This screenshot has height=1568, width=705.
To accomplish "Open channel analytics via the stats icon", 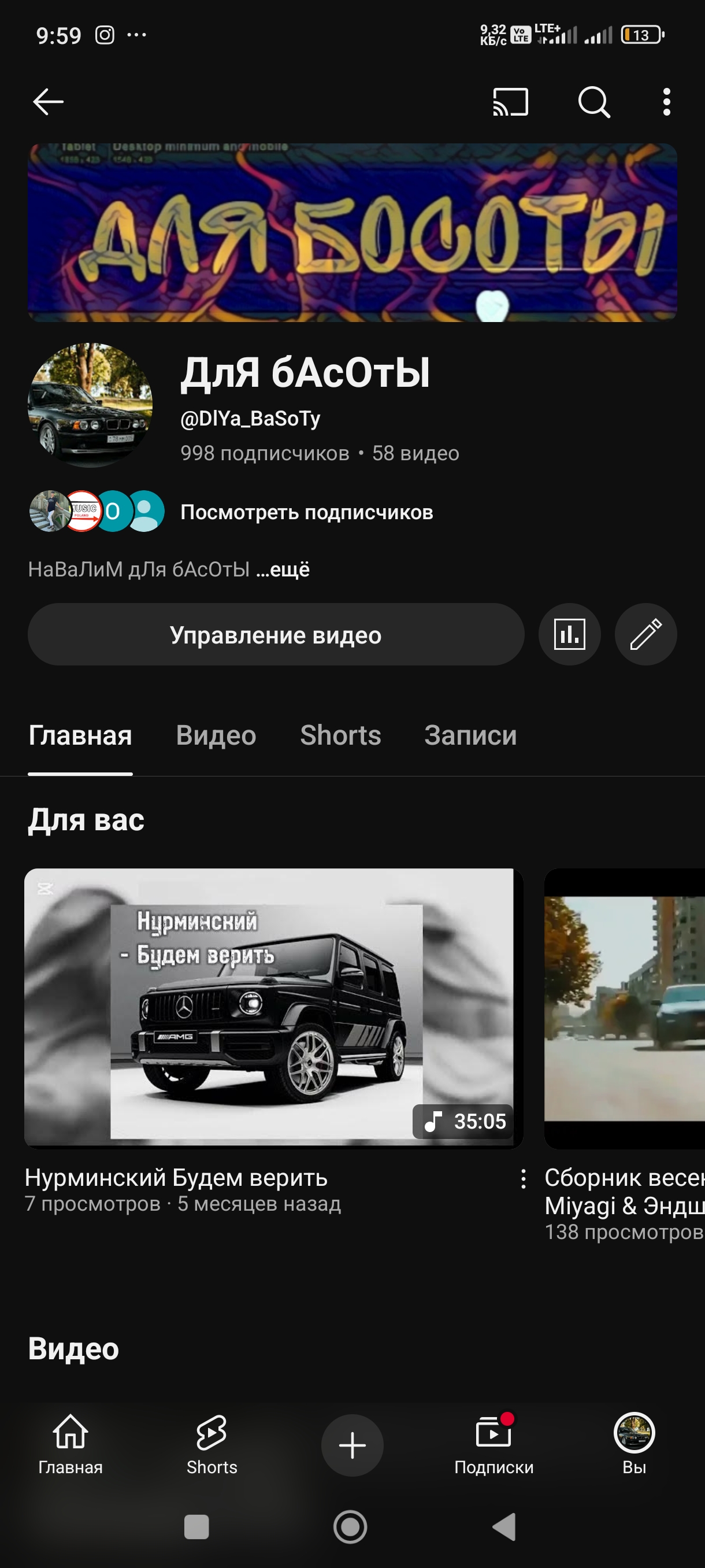I will pos(569,634).
